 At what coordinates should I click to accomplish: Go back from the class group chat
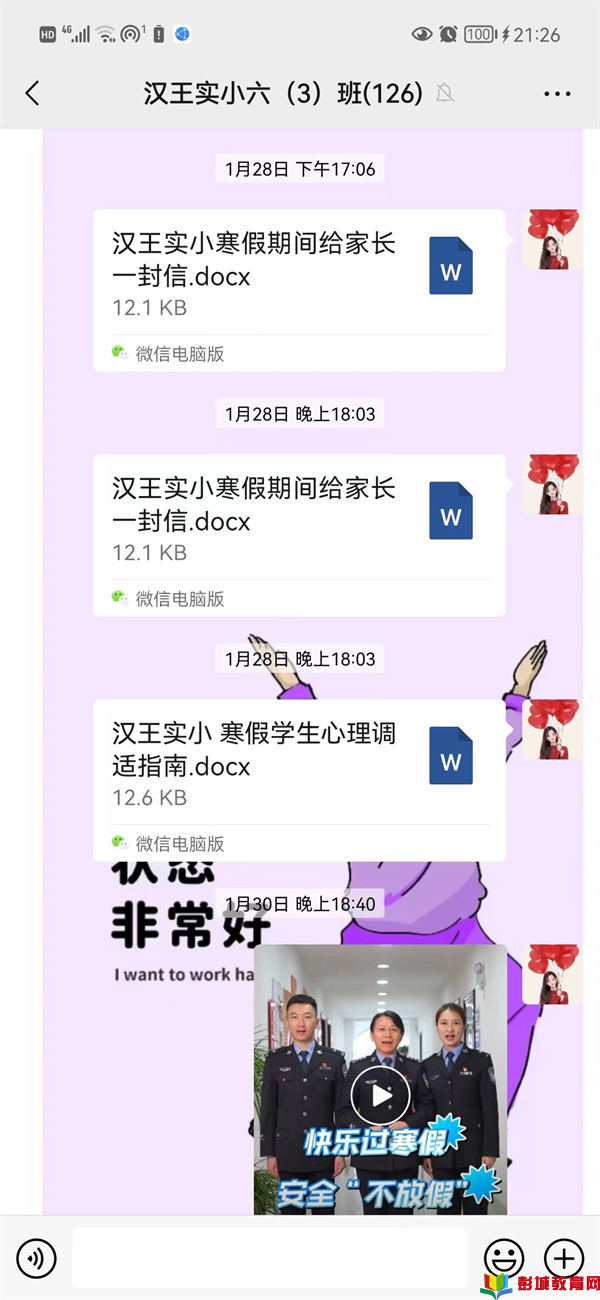coord(32,94)
